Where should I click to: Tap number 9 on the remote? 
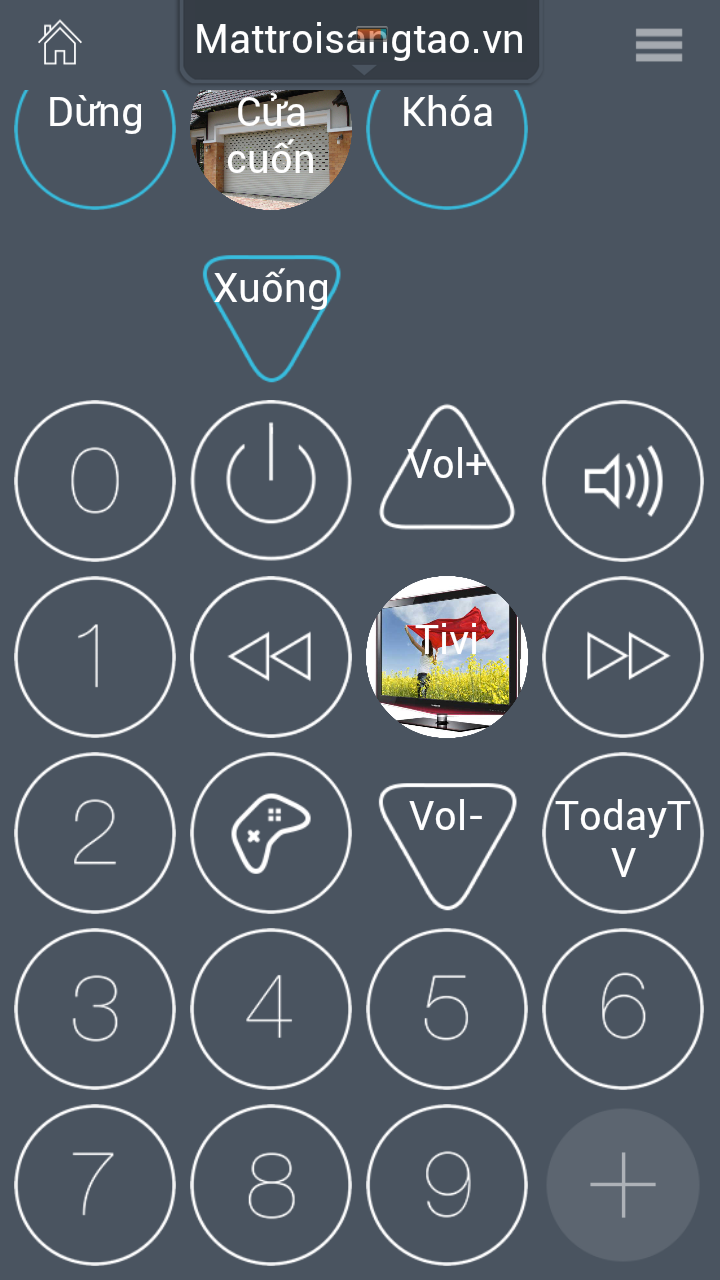click(447, 1185)
